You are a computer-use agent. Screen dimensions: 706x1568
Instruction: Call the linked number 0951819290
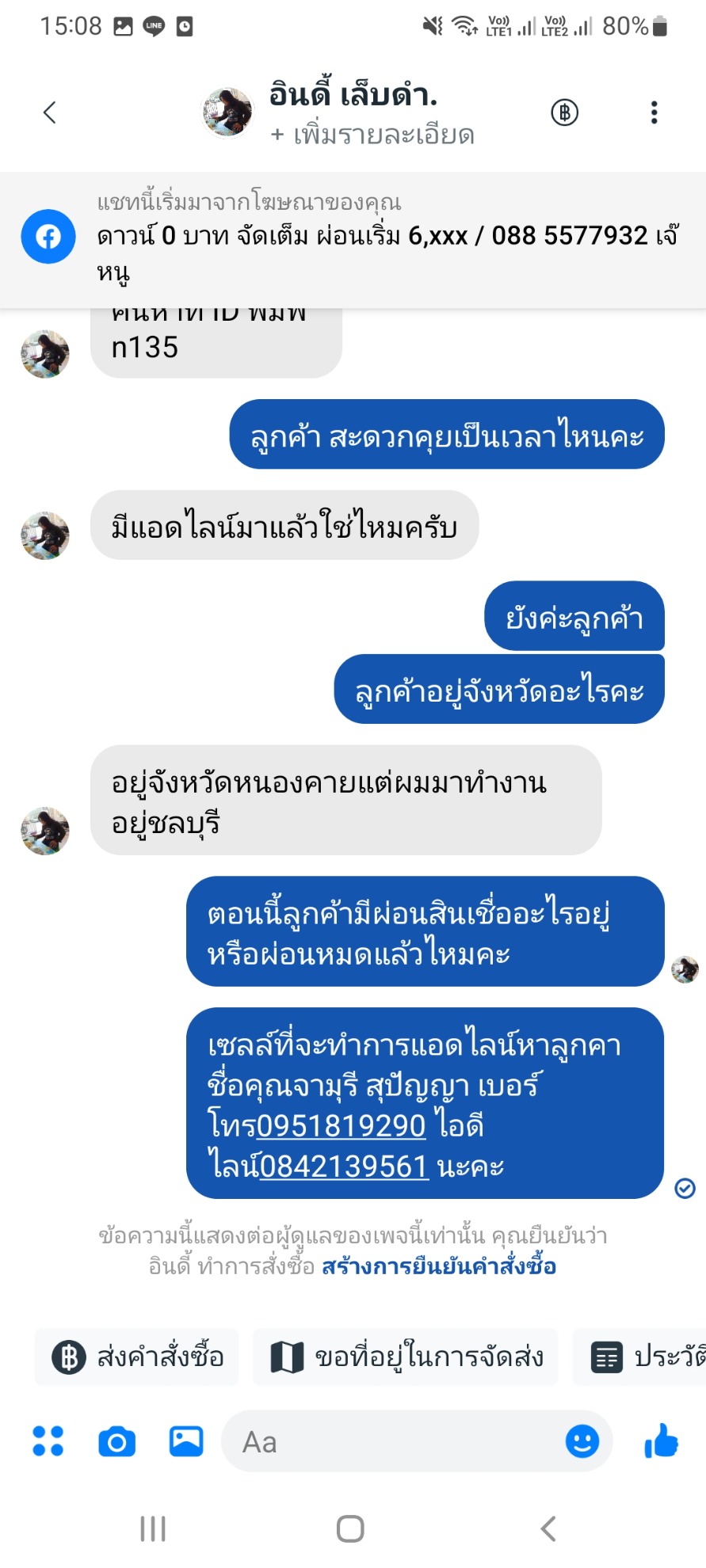click(x=342, y=1125)
